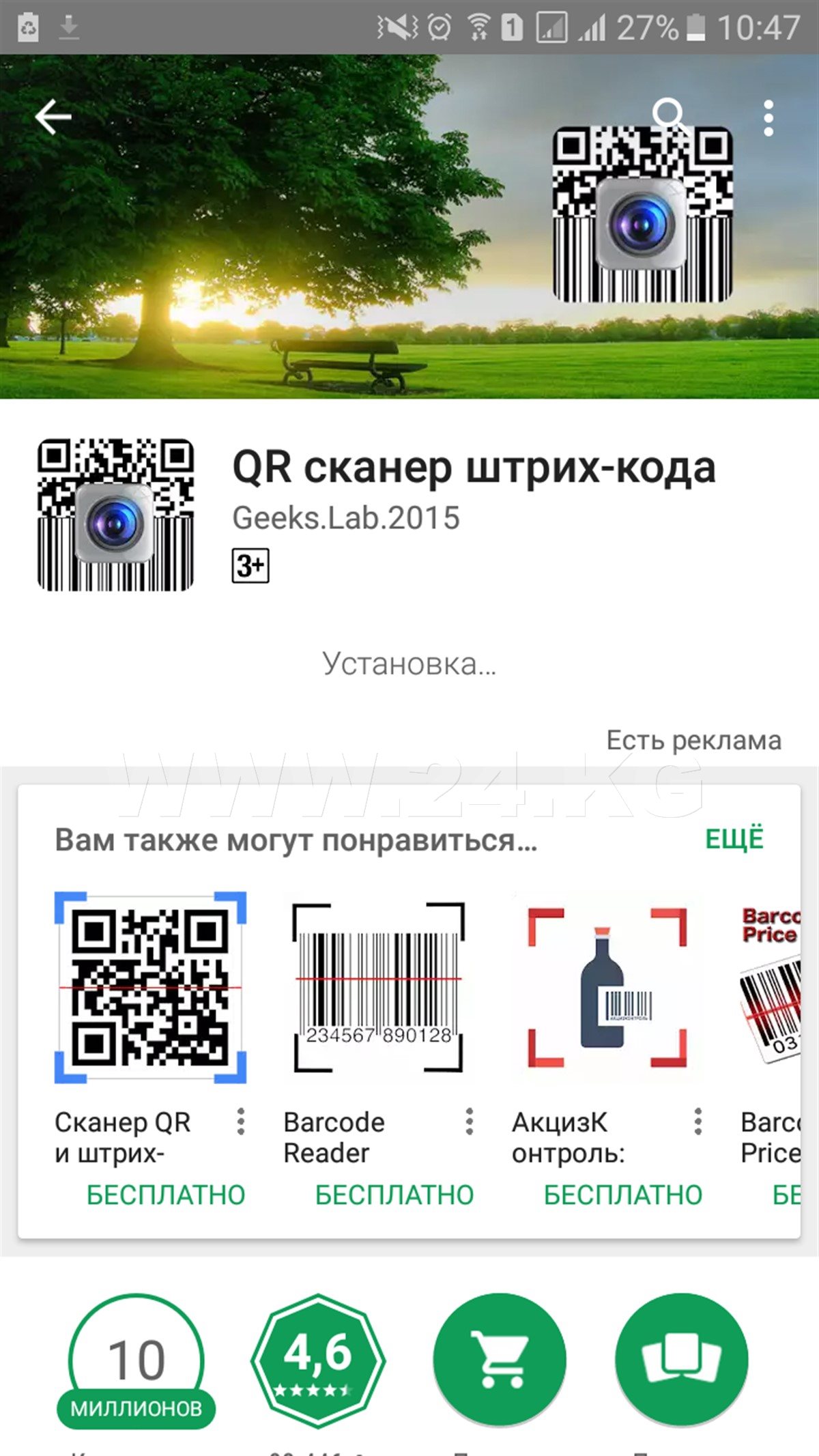This screenshot has height=1456, width=819.
Task: Tap the 3+ age rating badge
Action: pos(250,565)
